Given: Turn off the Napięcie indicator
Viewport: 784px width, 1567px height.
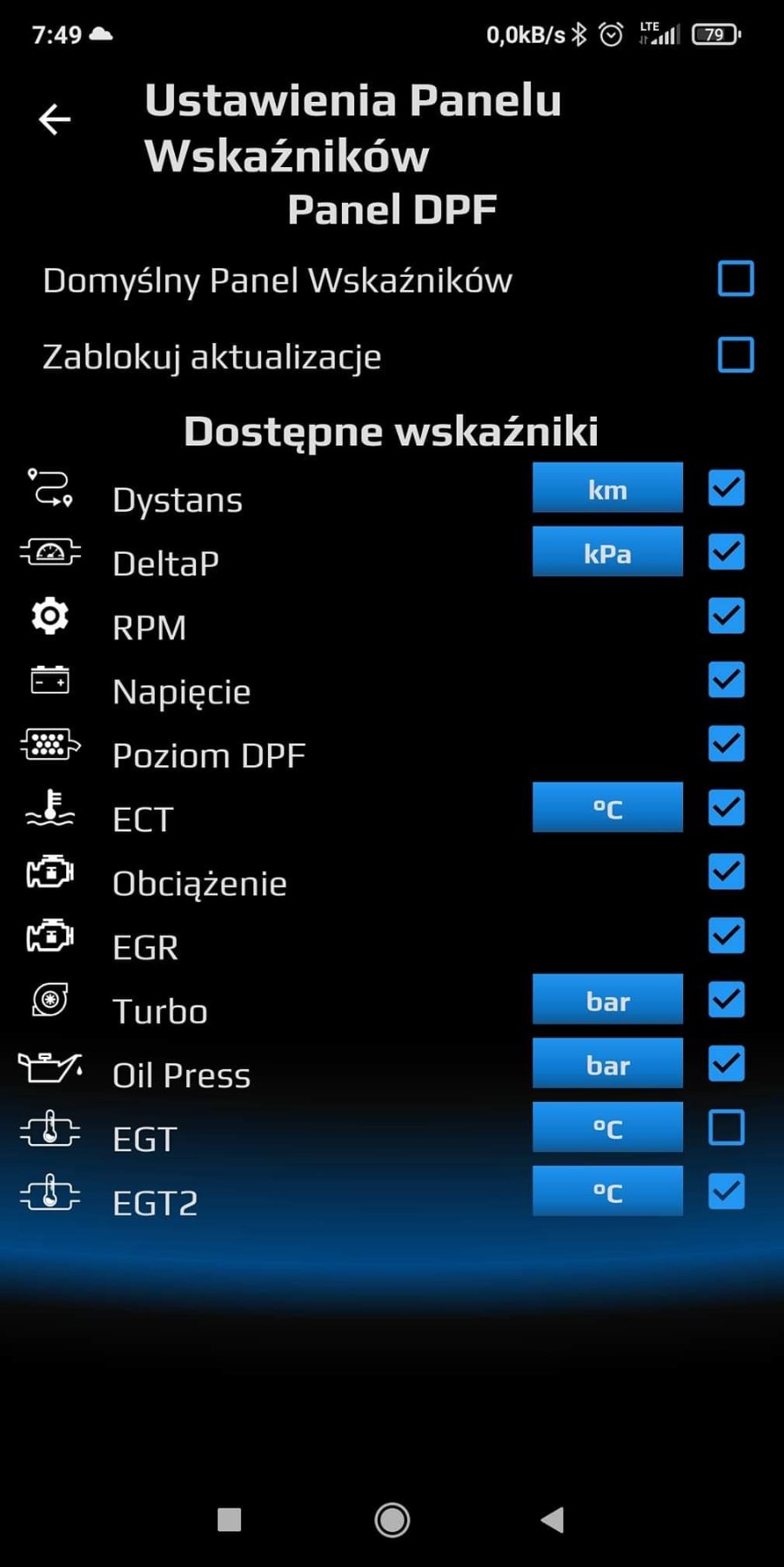Looking at the screenshot, I should tap(726, 680).
